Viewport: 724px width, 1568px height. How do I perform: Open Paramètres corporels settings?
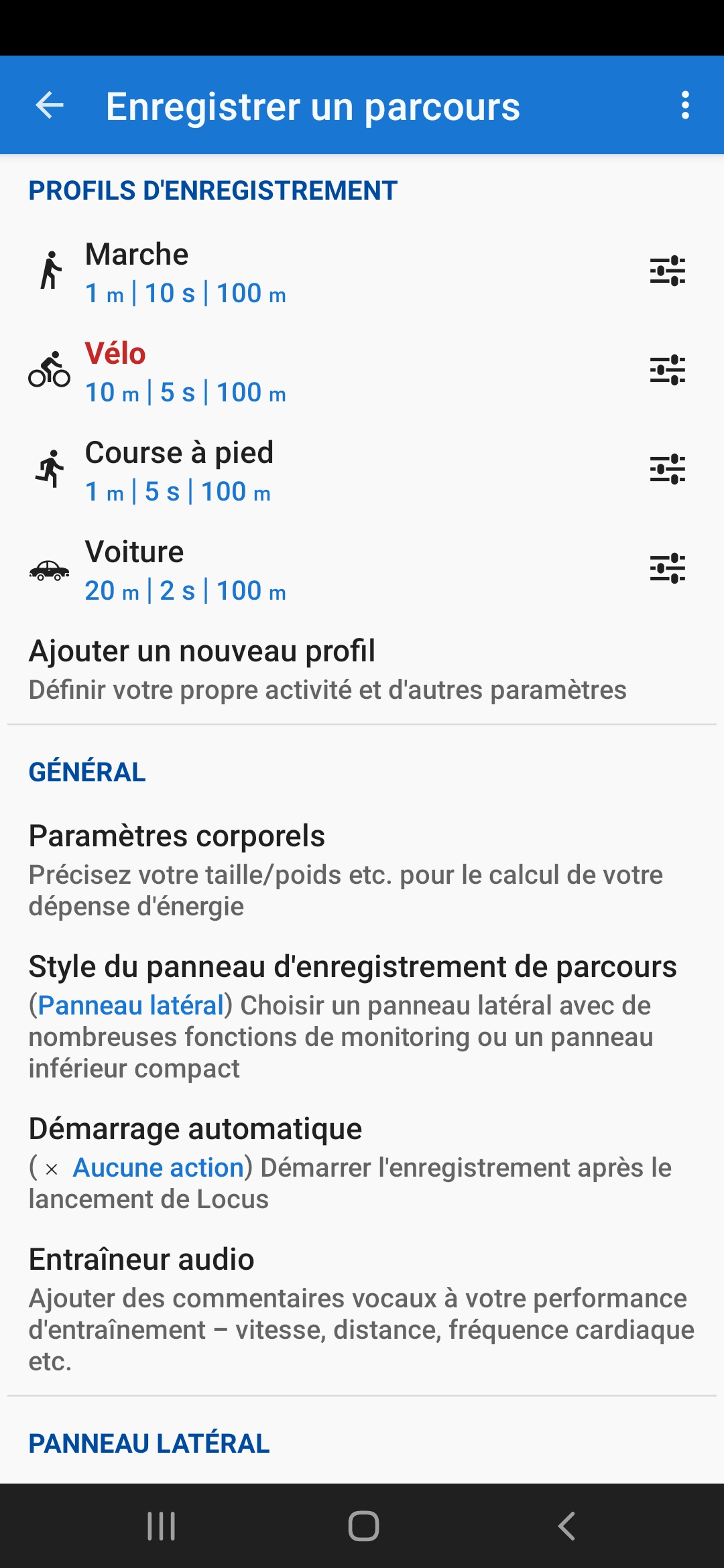tap(345, 869)
